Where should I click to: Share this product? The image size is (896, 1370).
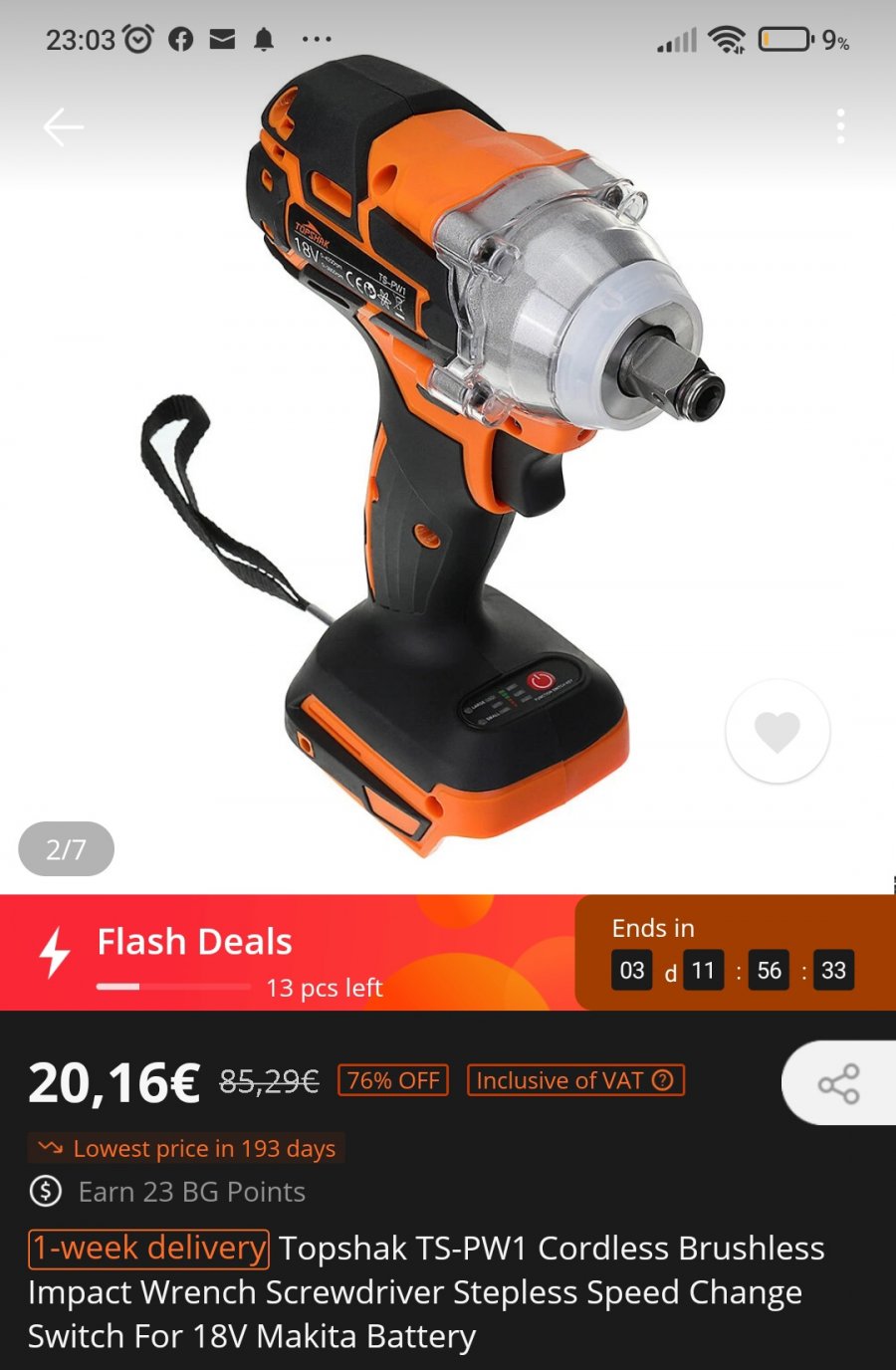click(x=838, y=1083)
